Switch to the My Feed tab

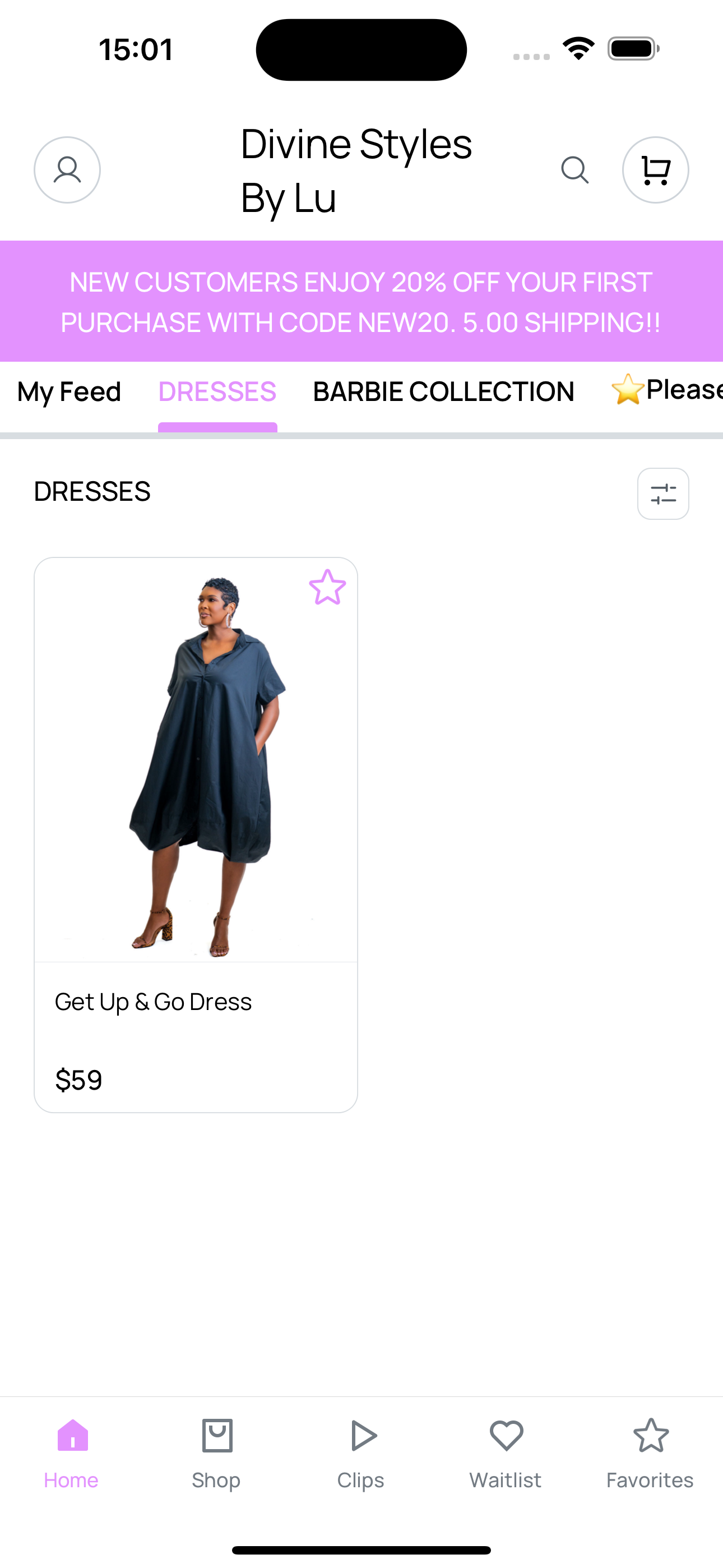click(x=68, y=391)
